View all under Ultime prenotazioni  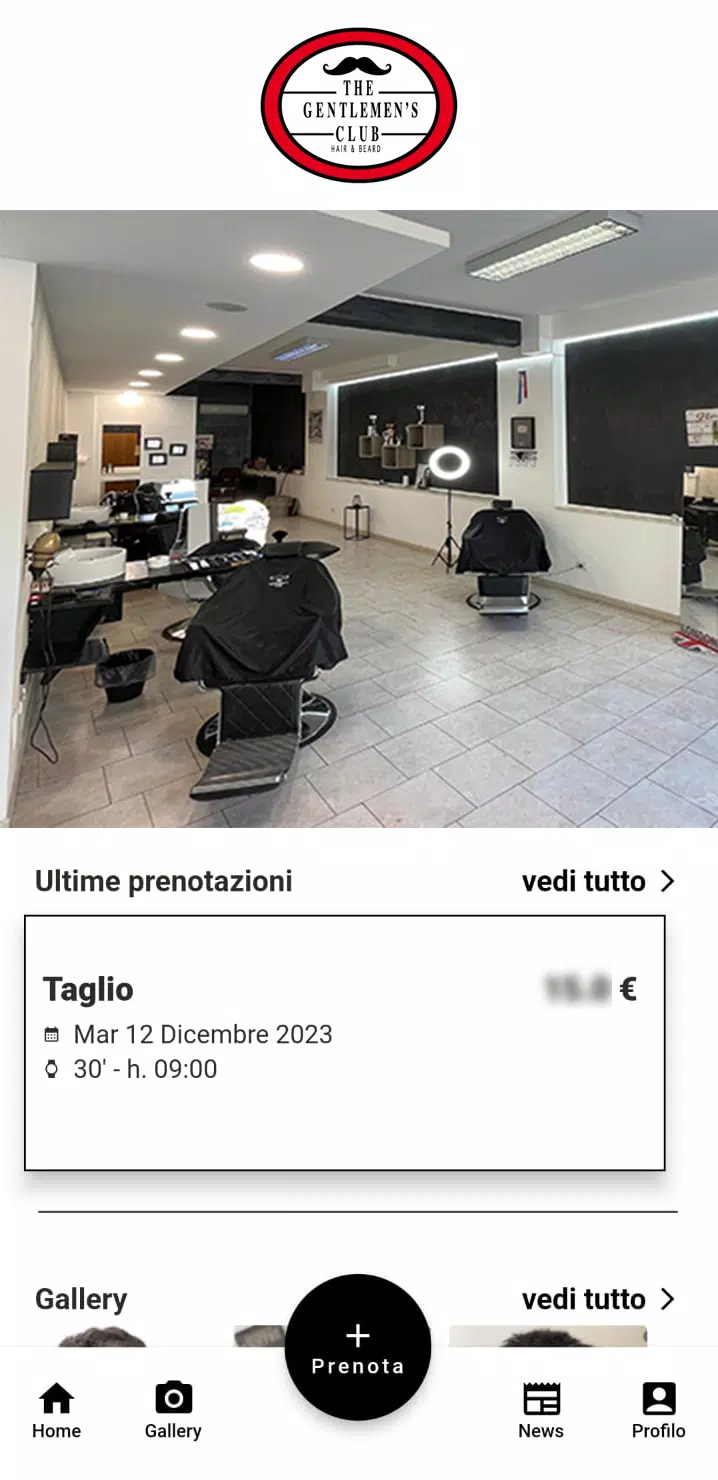(598, 881)
